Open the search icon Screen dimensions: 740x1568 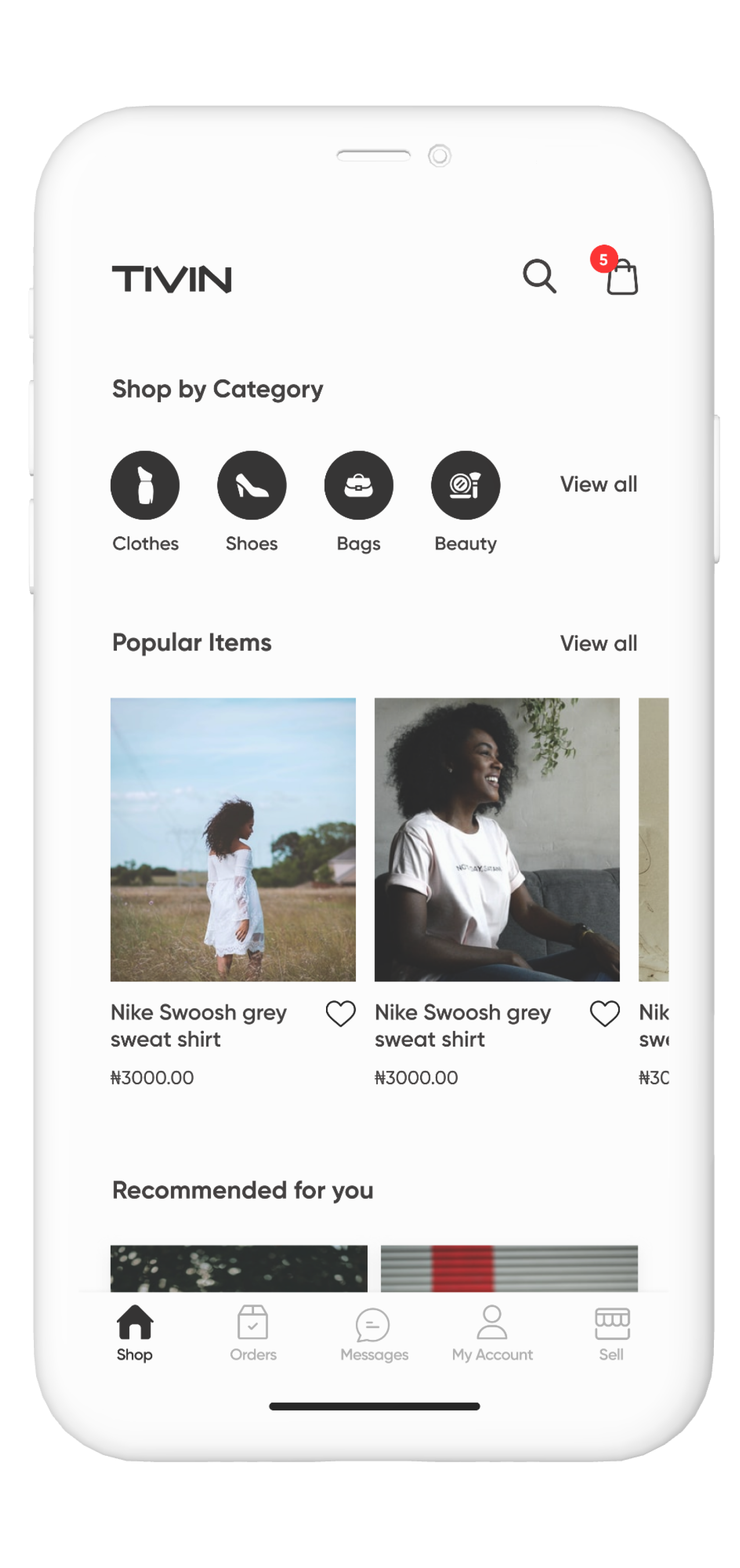(x=540, y=277)
